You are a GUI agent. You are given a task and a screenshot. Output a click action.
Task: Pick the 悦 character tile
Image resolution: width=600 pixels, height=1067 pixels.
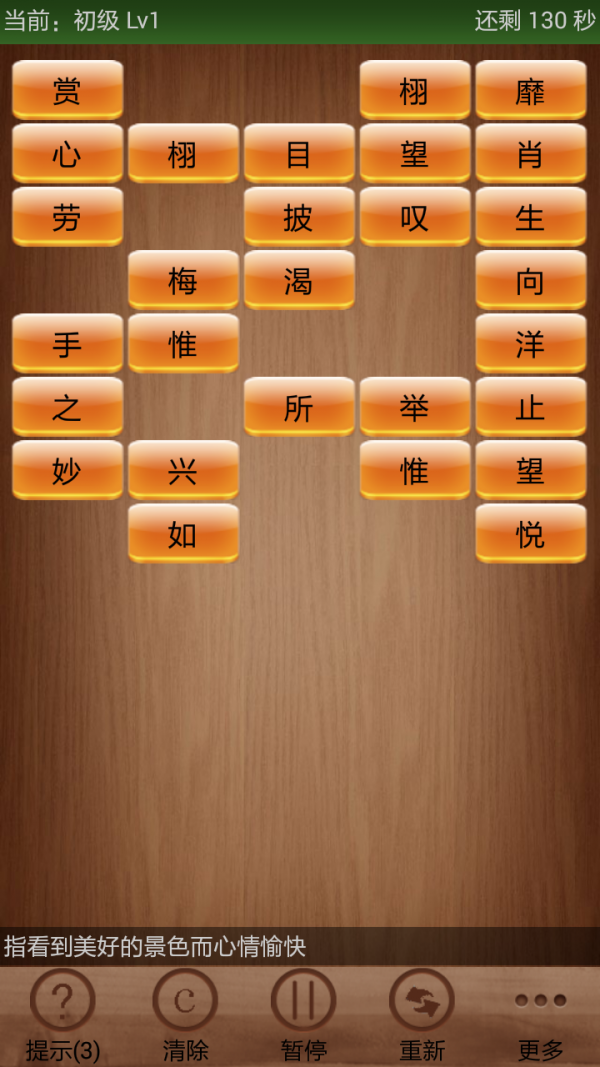[x=530, y=534]
